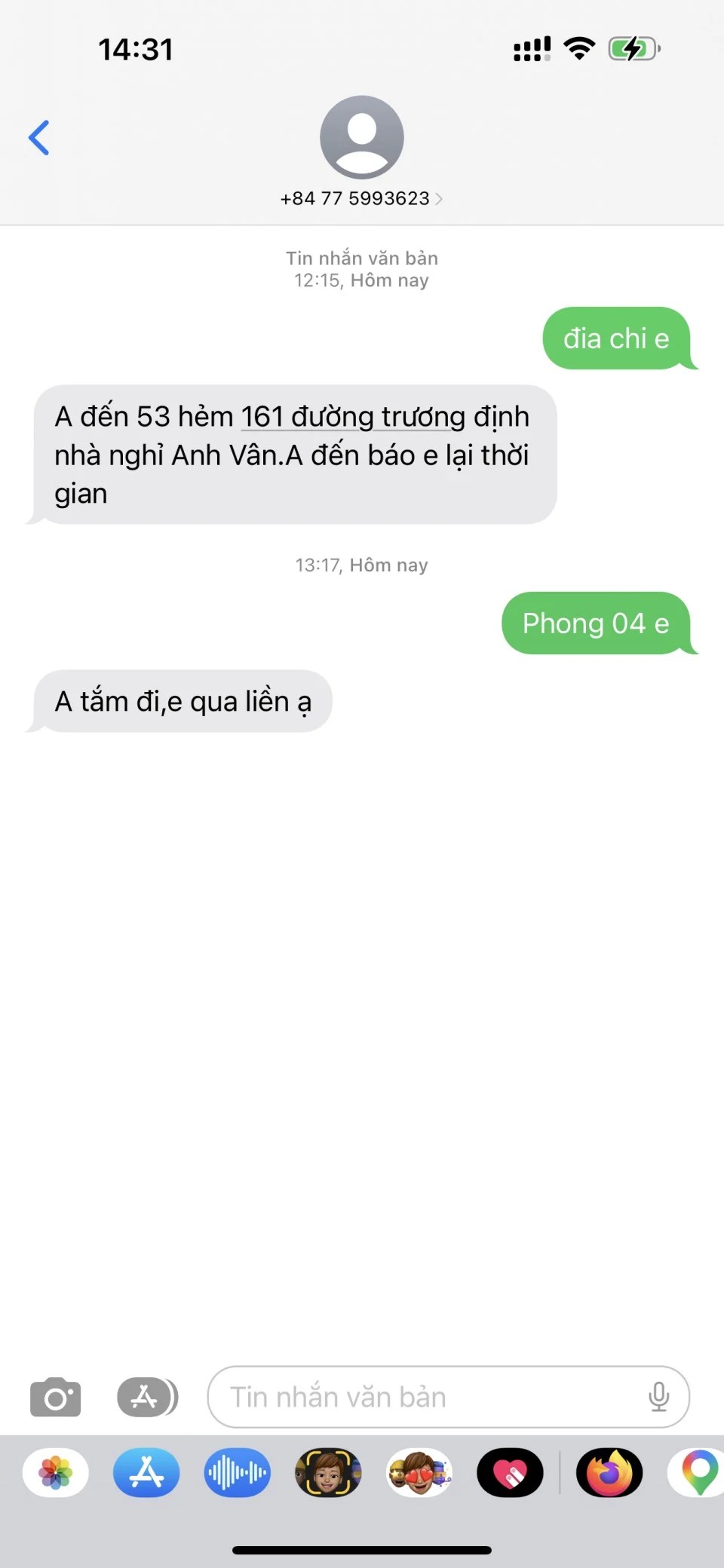Open the Memoji app in the strip
This screenshot has width=724, height=1568.
328,1472
